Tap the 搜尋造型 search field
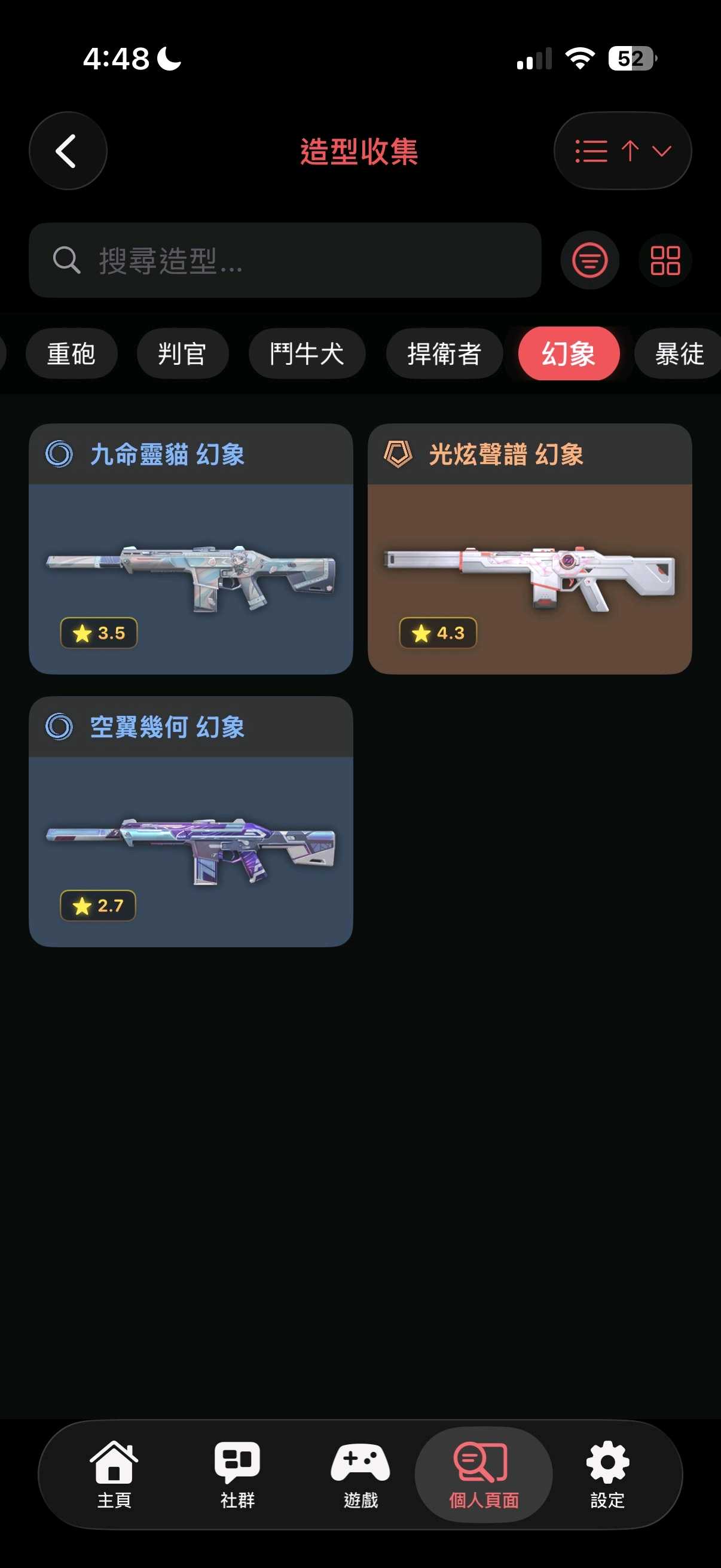This screenshot has height=1568, width=721. click(285, 261)
